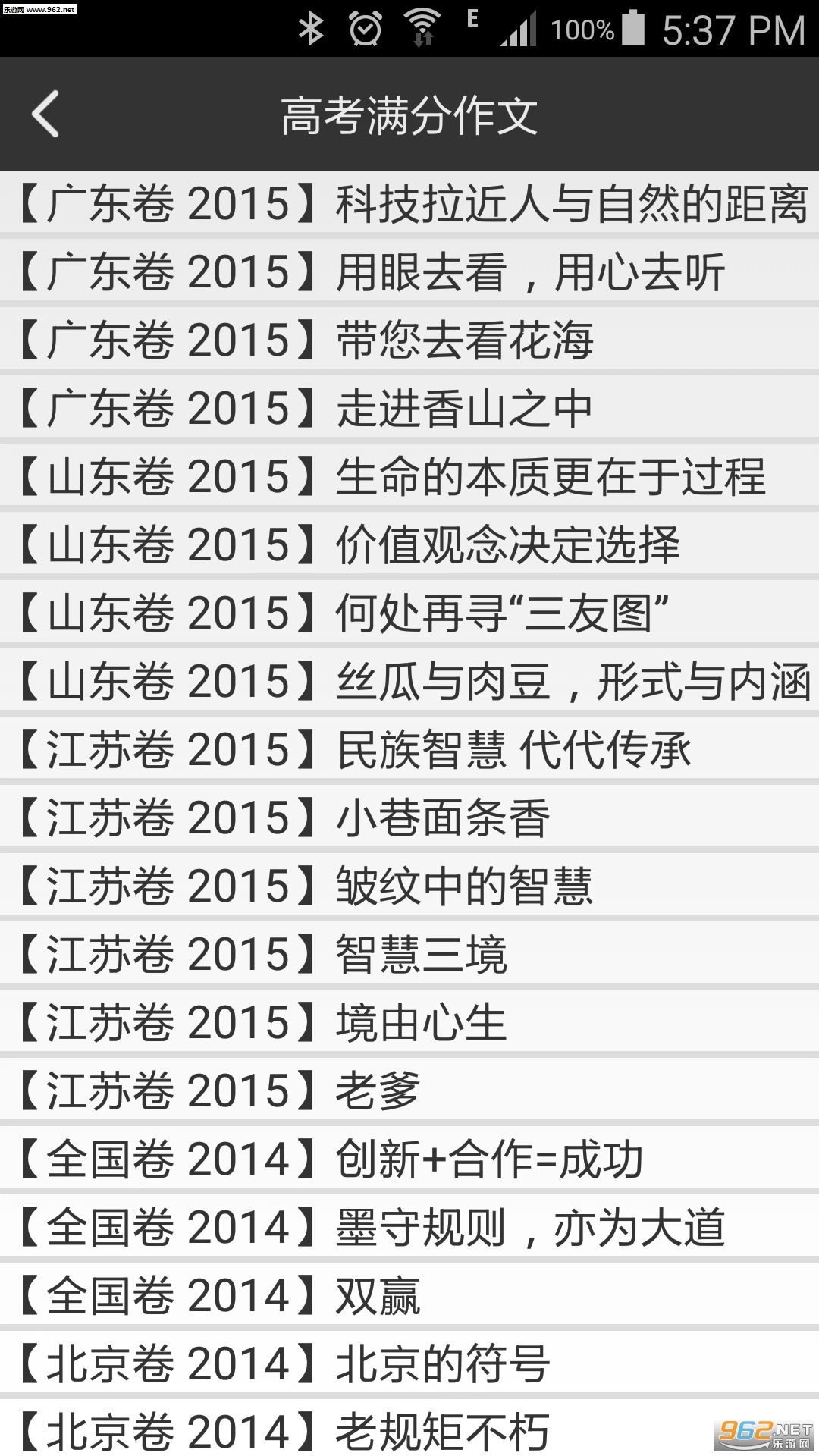Open 小巷面条香 from 江苏卷
819x1456 pixels.
409,817
